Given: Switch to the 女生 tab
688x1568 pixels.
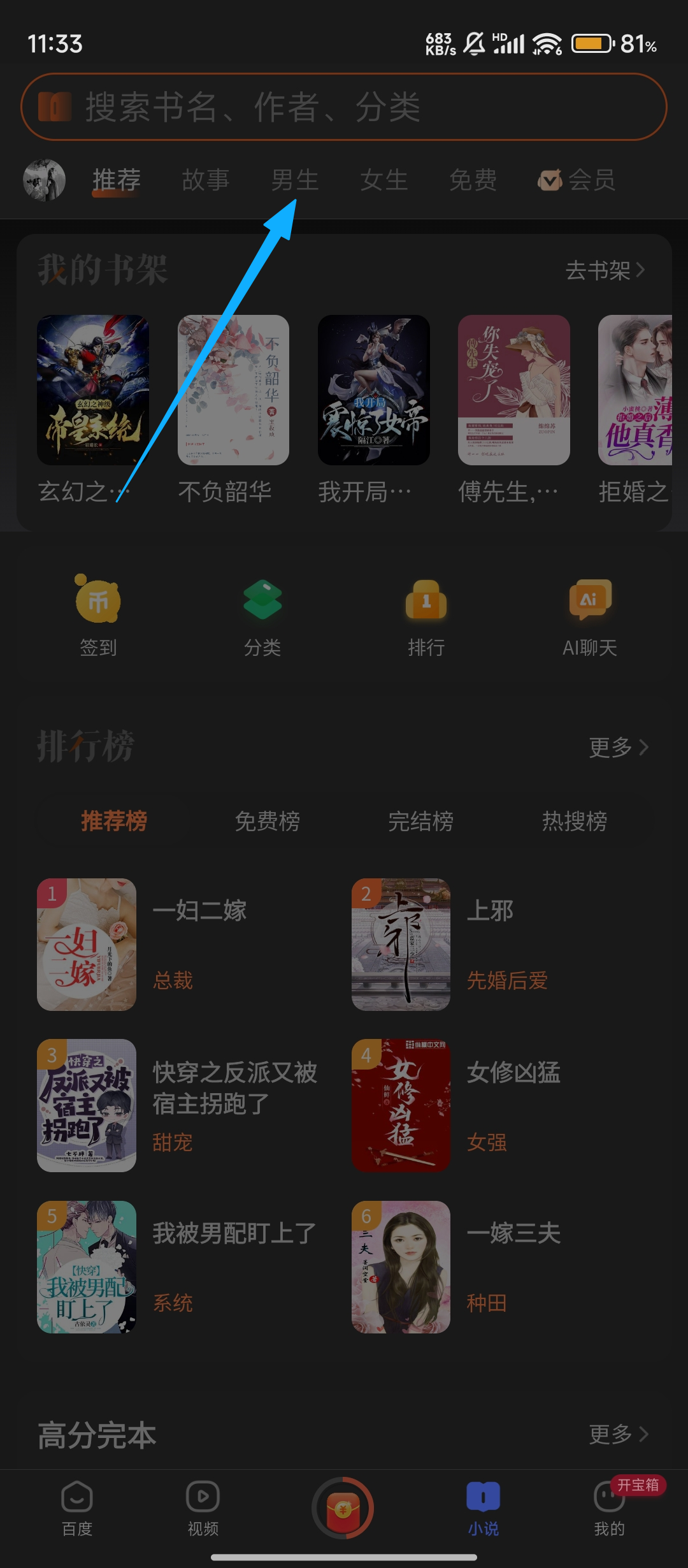Looking at the screenshot, I should coord(383,180).
